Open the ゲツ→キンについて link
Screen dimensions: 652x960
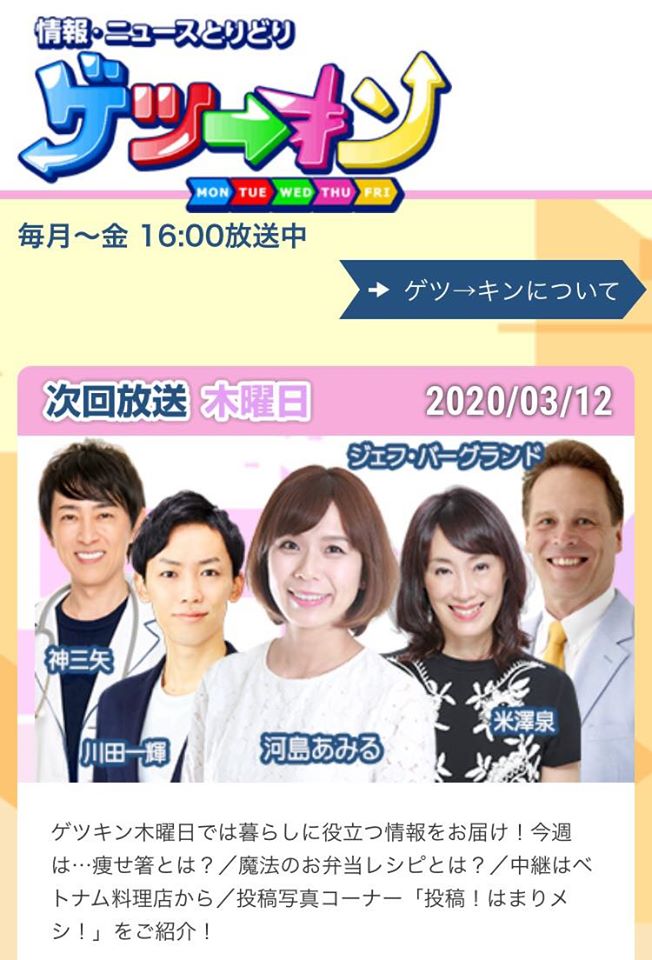pos(494,290)
